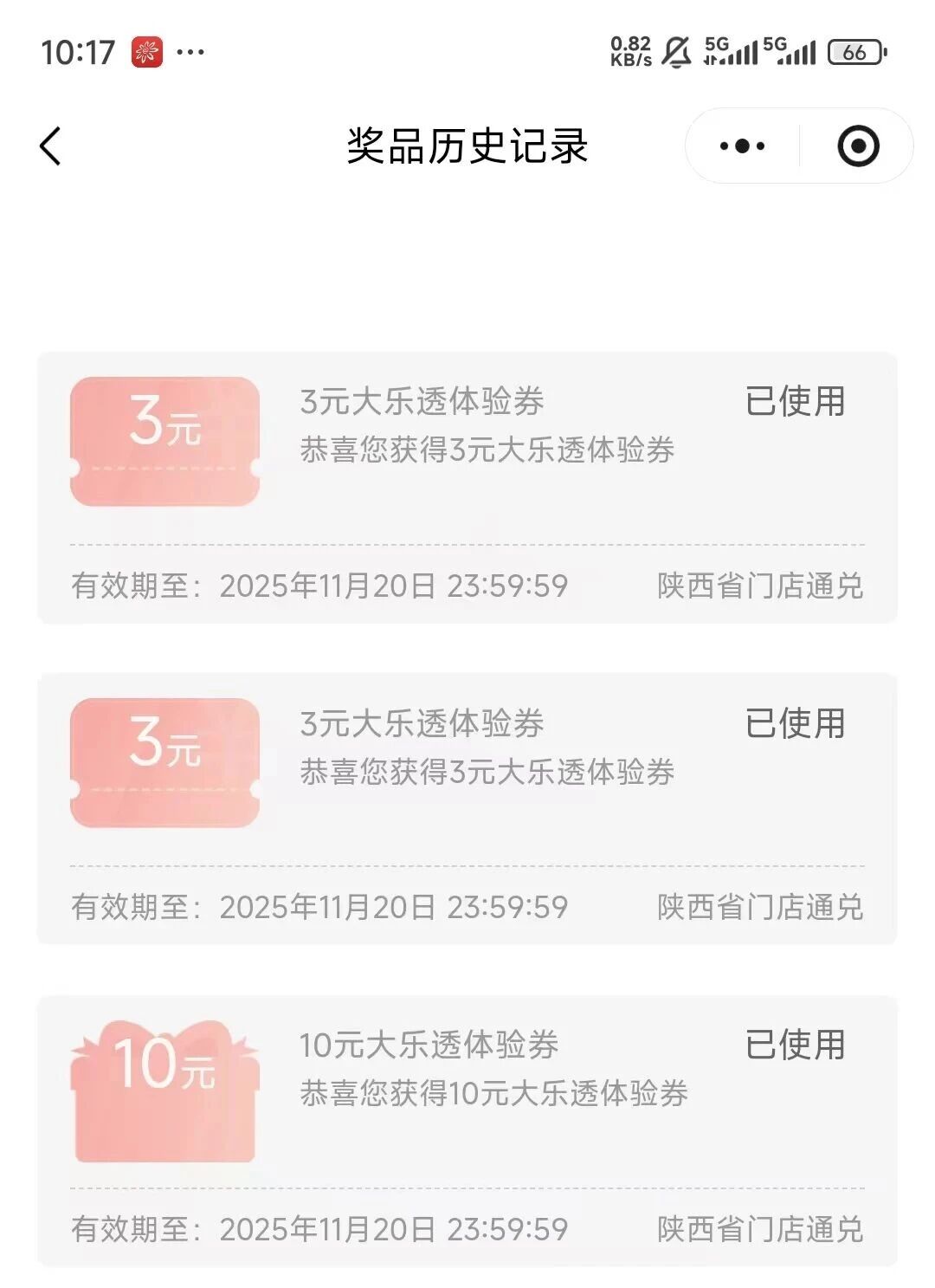Close the mini program via the circle icon
Viewport: 935px width, 1288px height.
tap(858, 146)
